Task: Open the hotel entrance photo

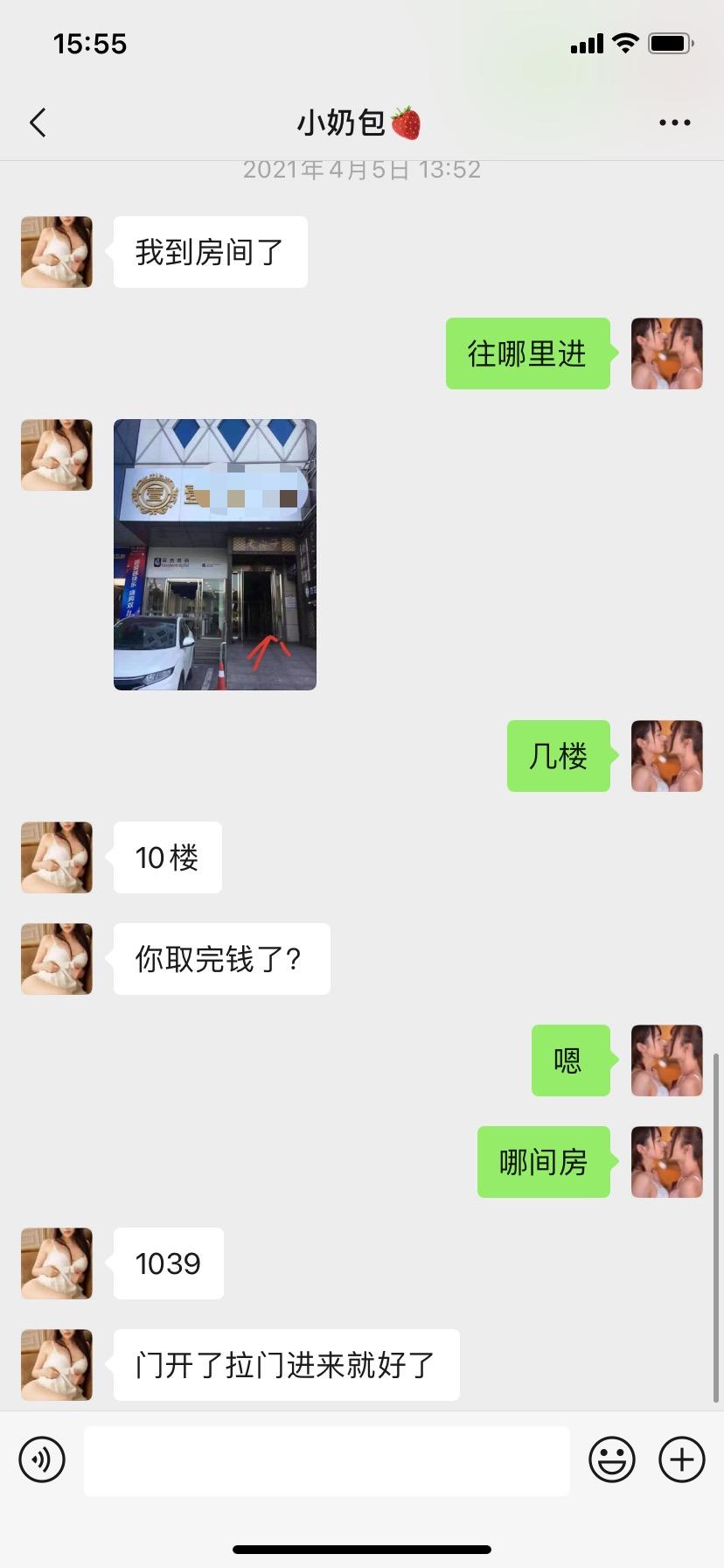Action: 214,553
